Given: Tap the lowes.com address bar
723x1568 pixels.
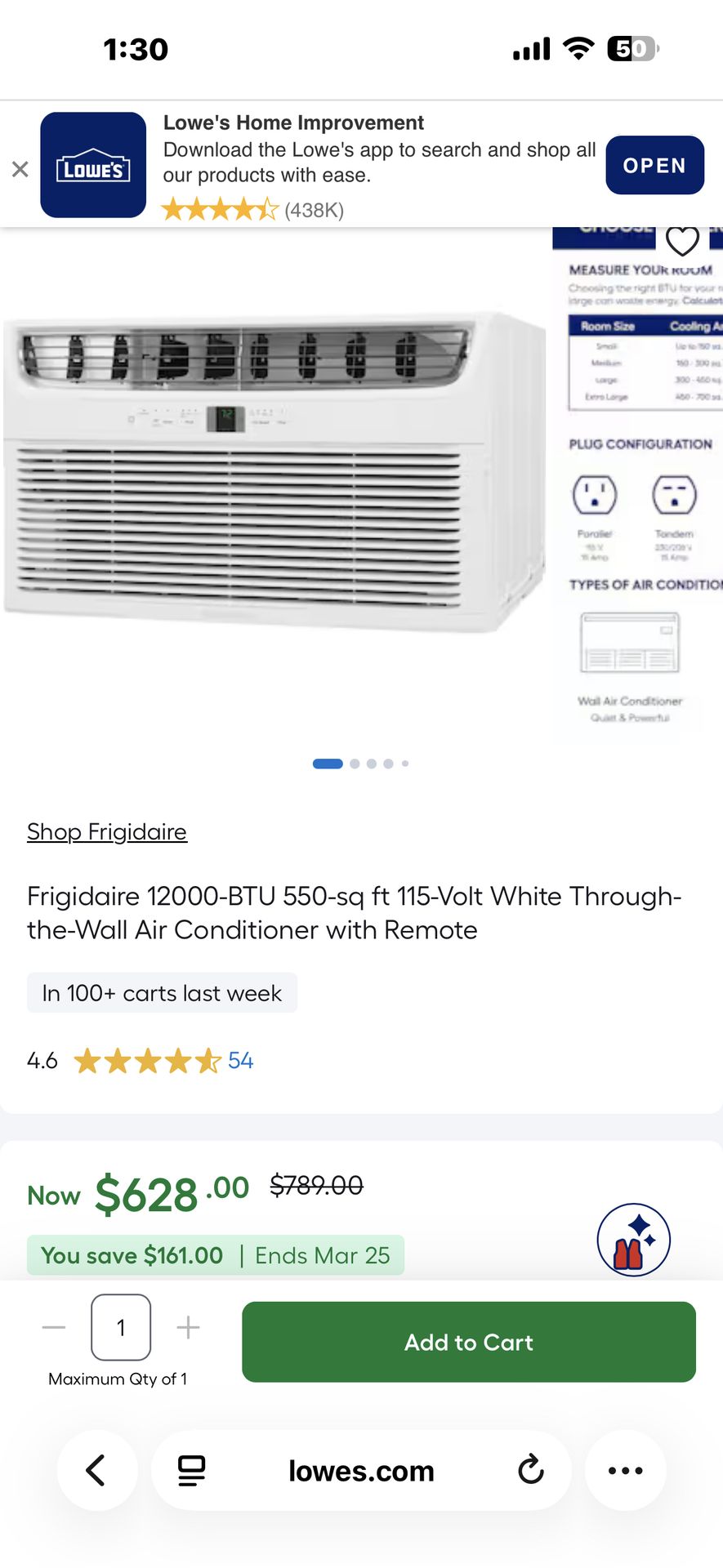Looking at the screenshot, I should pos(361,1470).
